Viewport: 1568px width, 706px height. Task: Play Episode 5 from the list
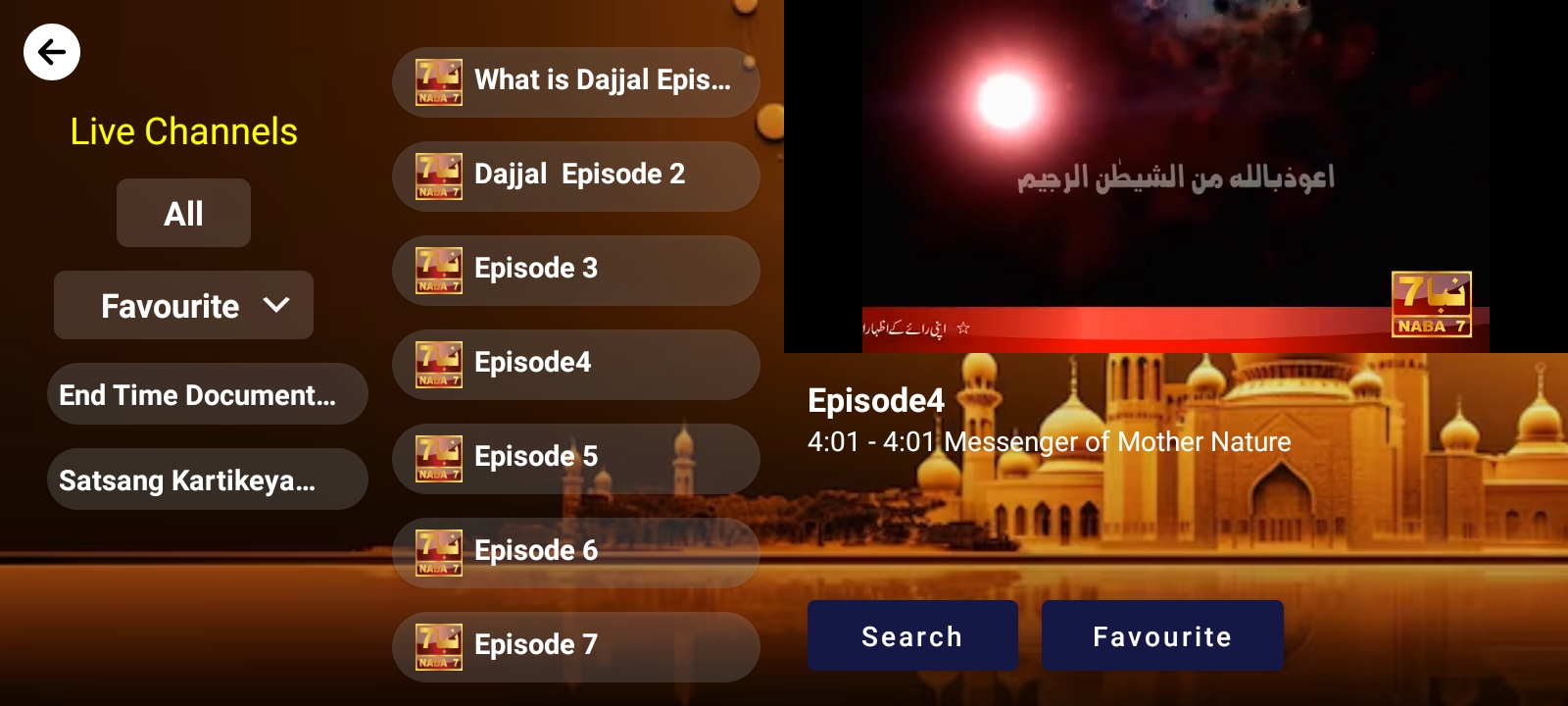575,458
